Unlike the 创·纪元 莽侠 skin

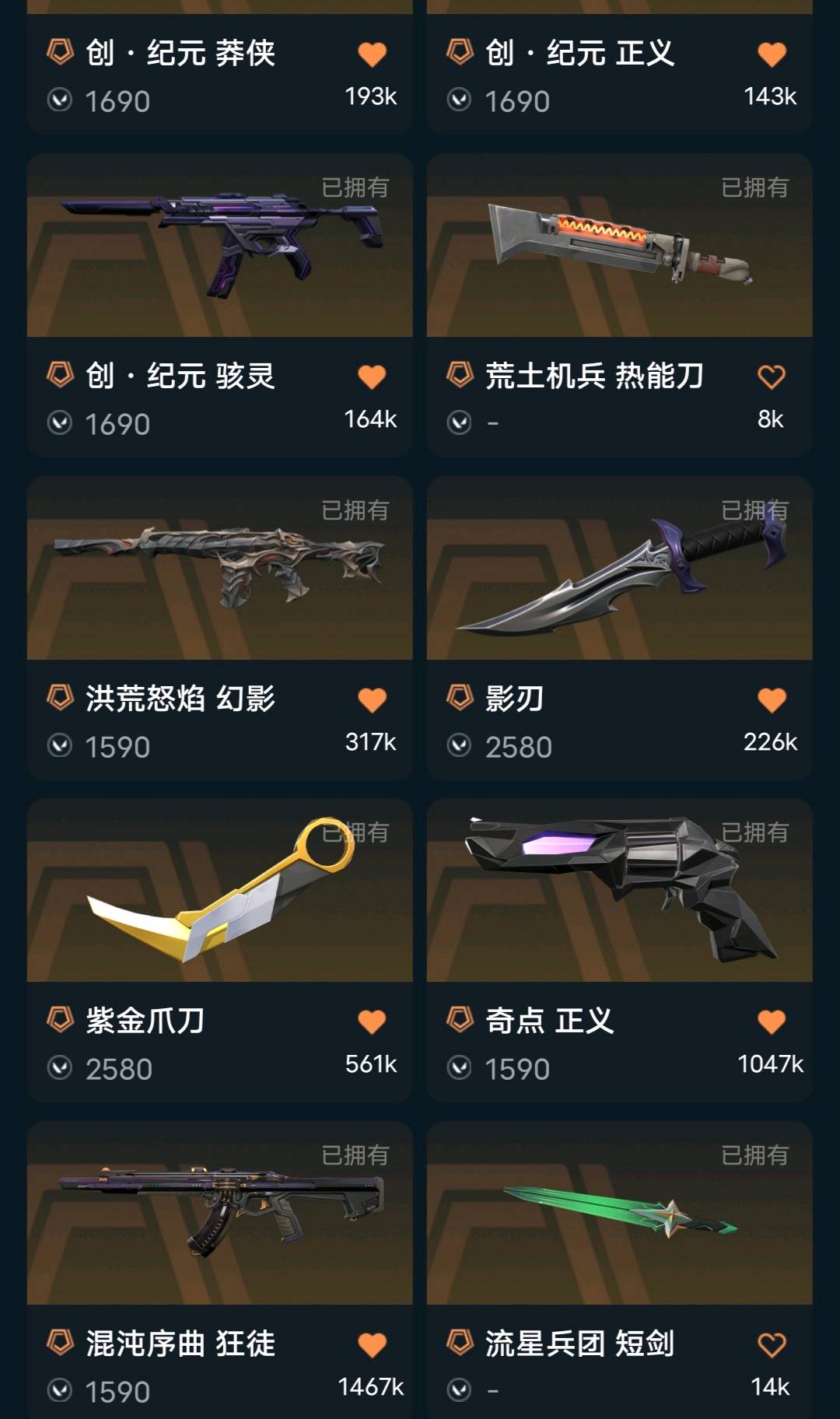pyautogui.click(x=372, y=54)
